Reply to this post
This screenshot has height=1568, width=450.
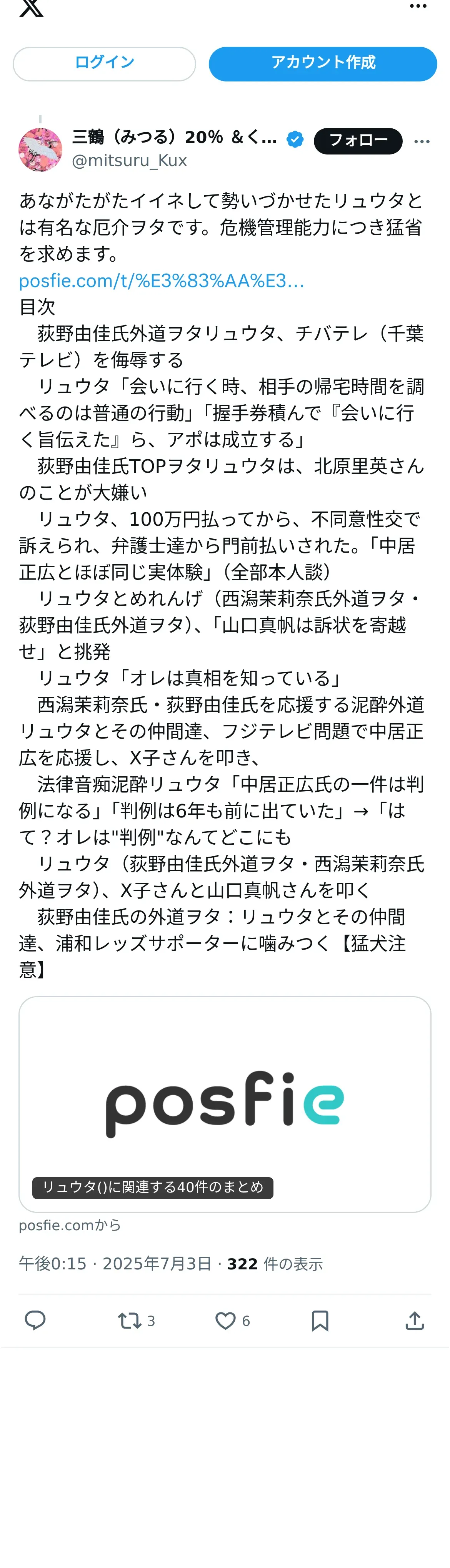point(35,1320)
